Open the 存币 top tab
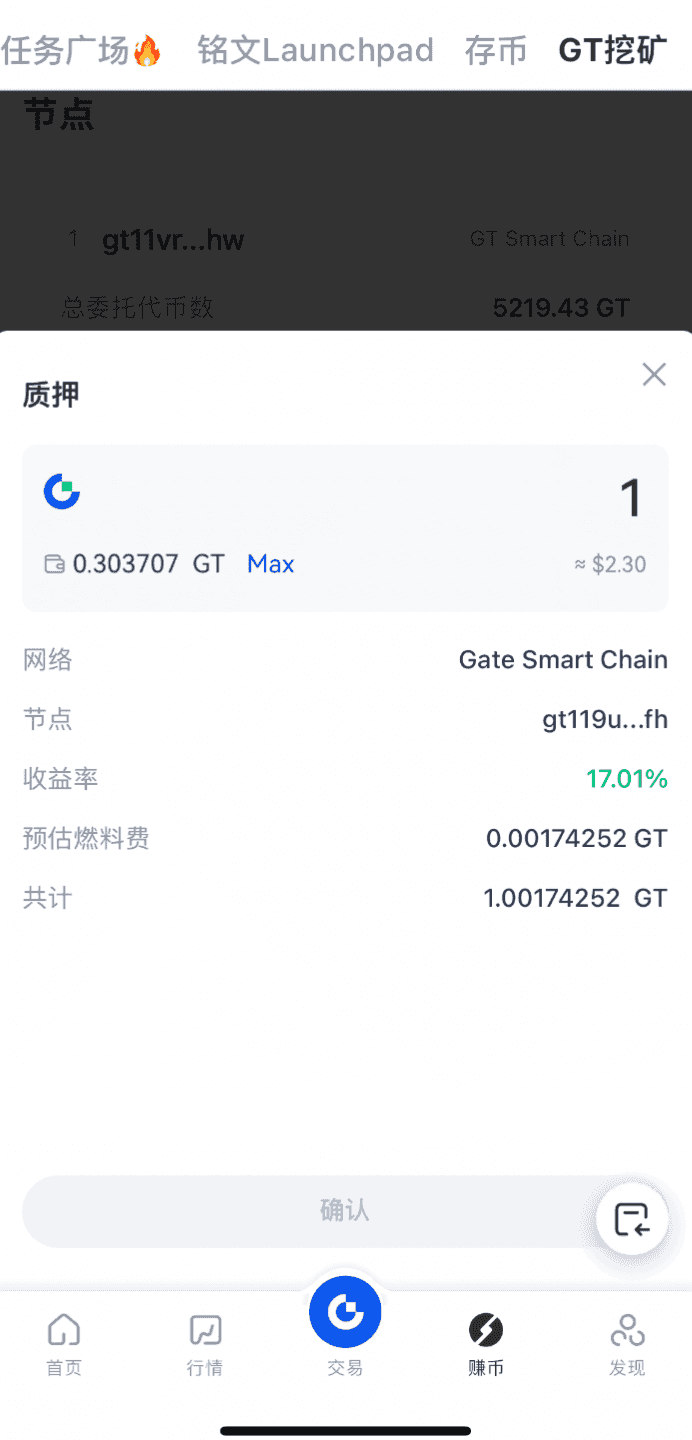The height and width of the screenshot is (1440, 692). click(495, 50)
